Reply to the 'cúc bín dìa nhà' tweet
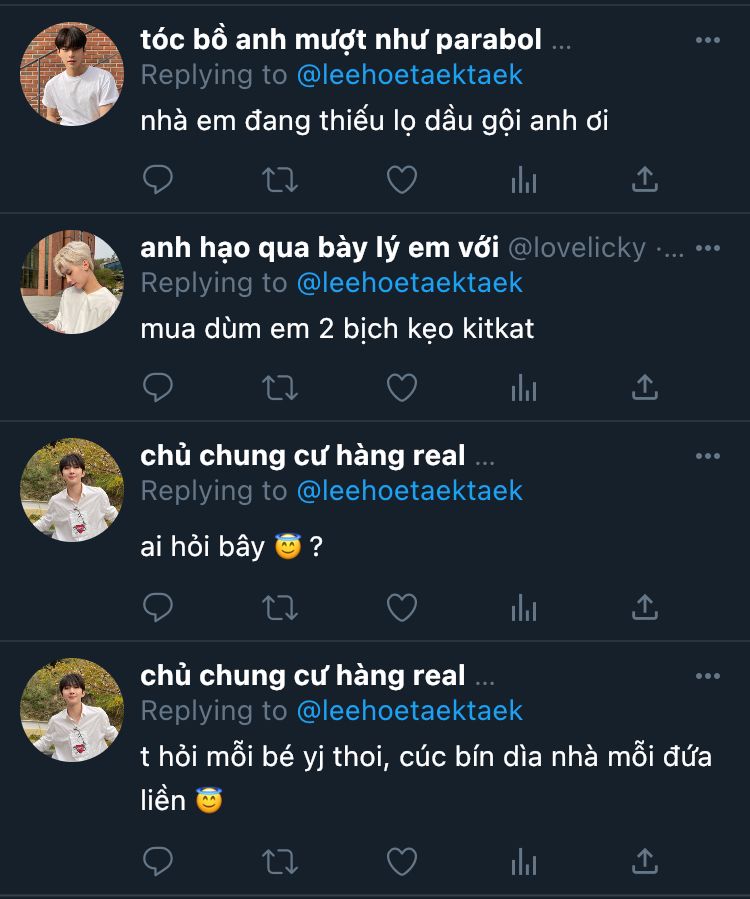Screen dimensions: 750x899 pyautogui.click(x=158, y=861)
